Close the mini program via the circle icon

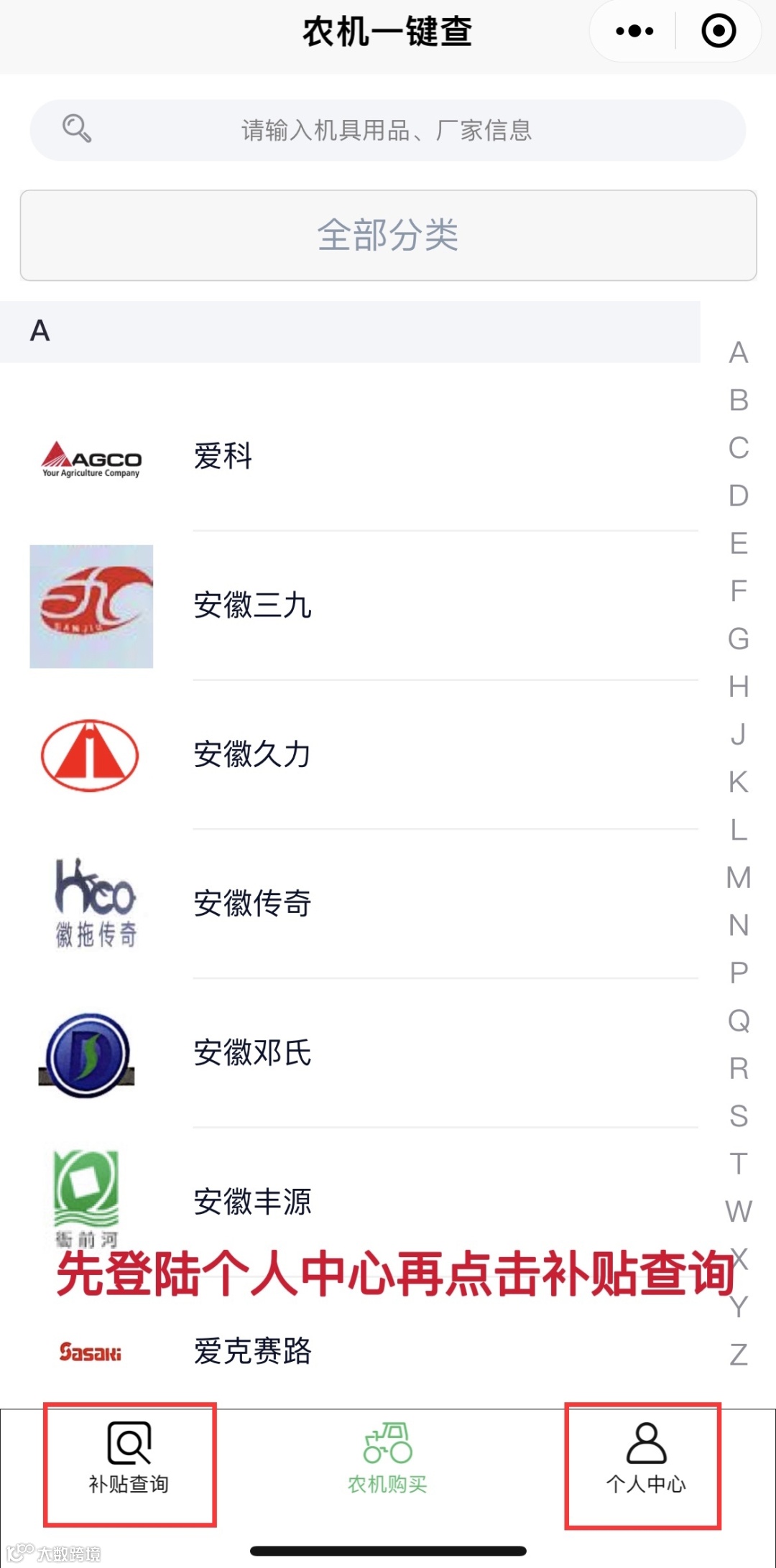point(719,31)
